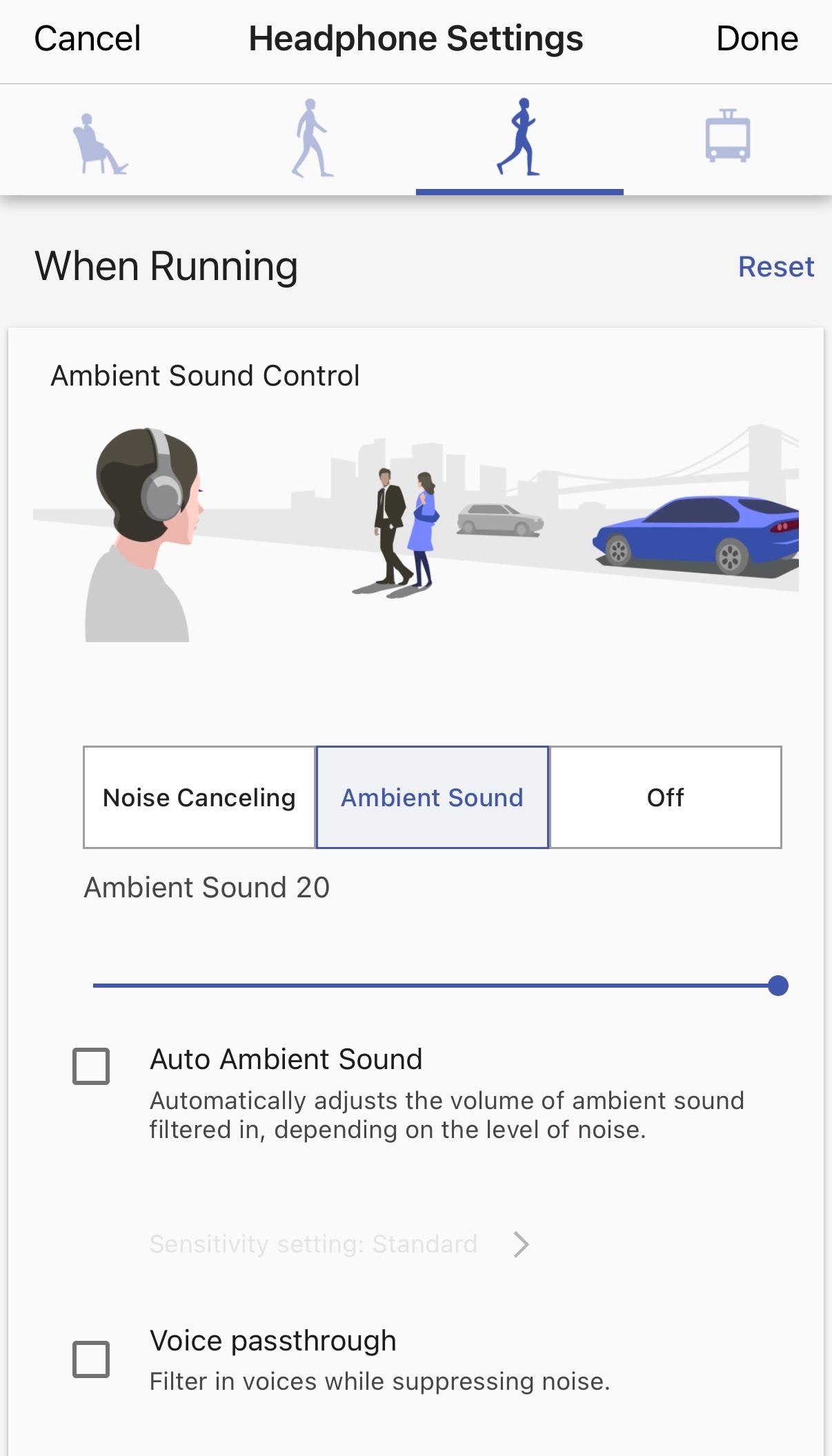Tap Done to save settings
Image resolution: width=832 pixels, height=1456 pixels.
pos(757,39)
